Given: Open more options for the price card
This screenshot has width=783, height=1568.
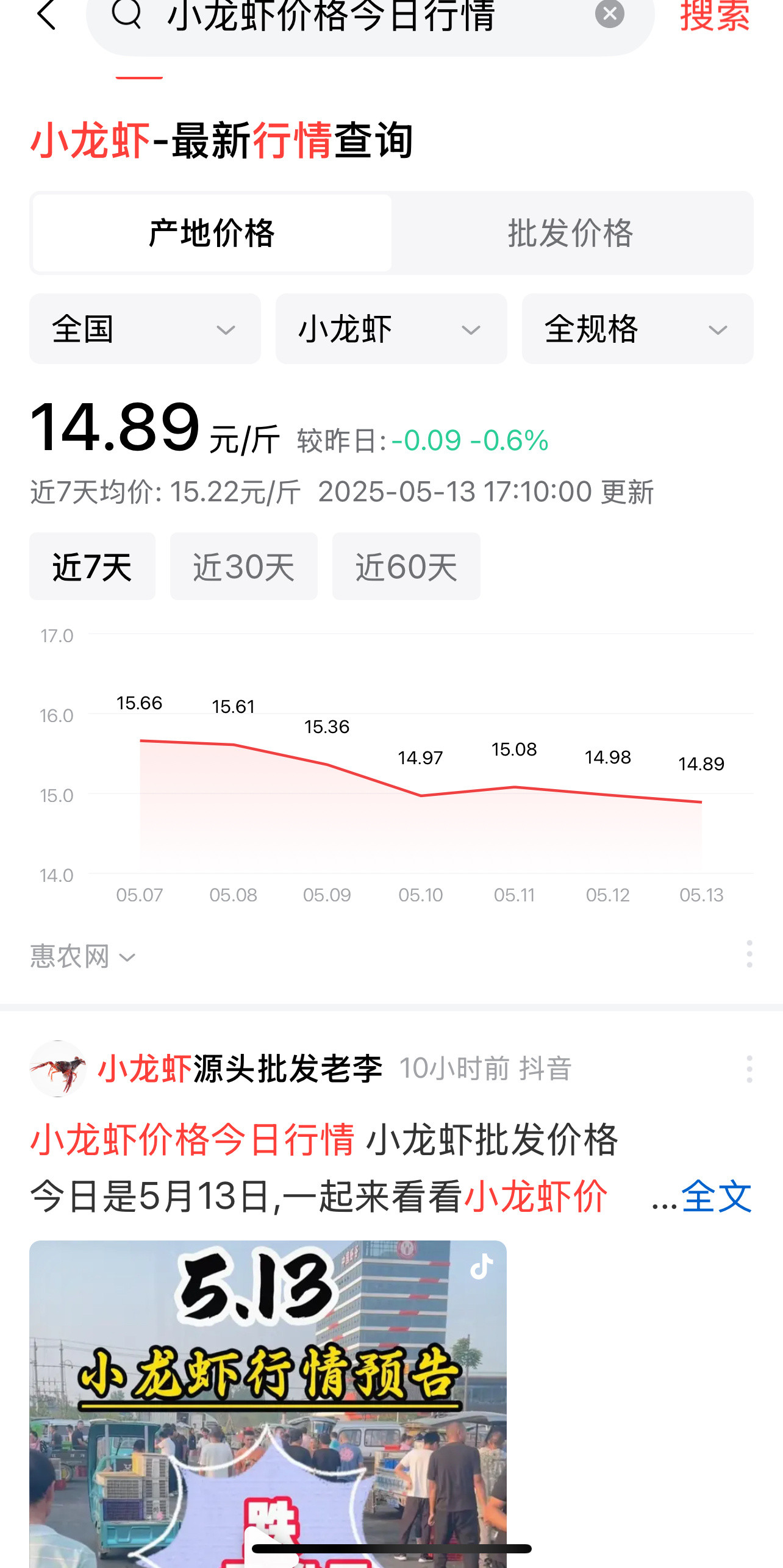Looking at the screenshot, I should point(749,954).
